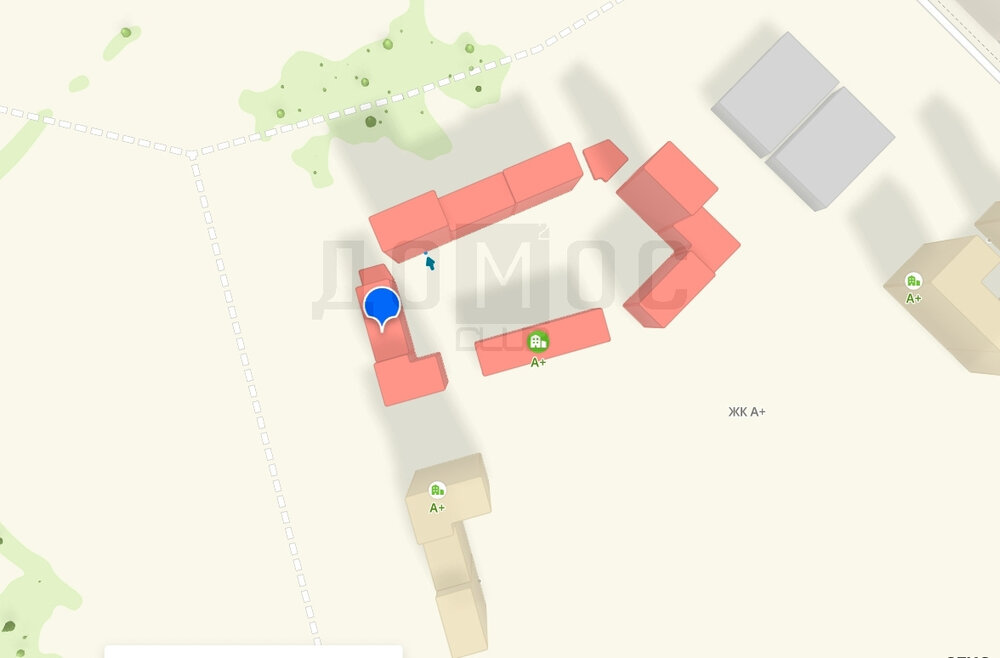Open the A+ marker on the right-edge beige building

pyautogui.click(x=913, y=281)
